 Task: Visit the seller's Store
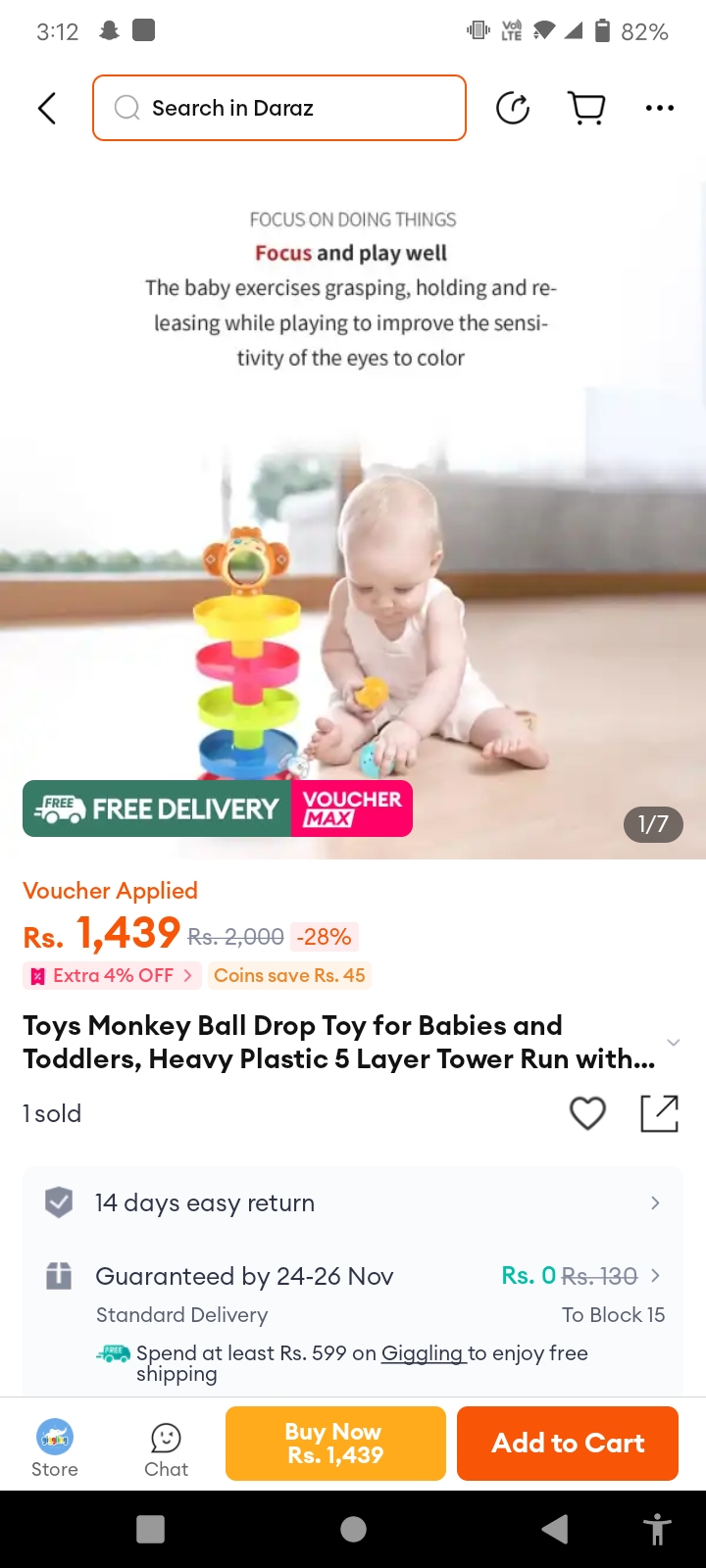[x=55, y=1447]
